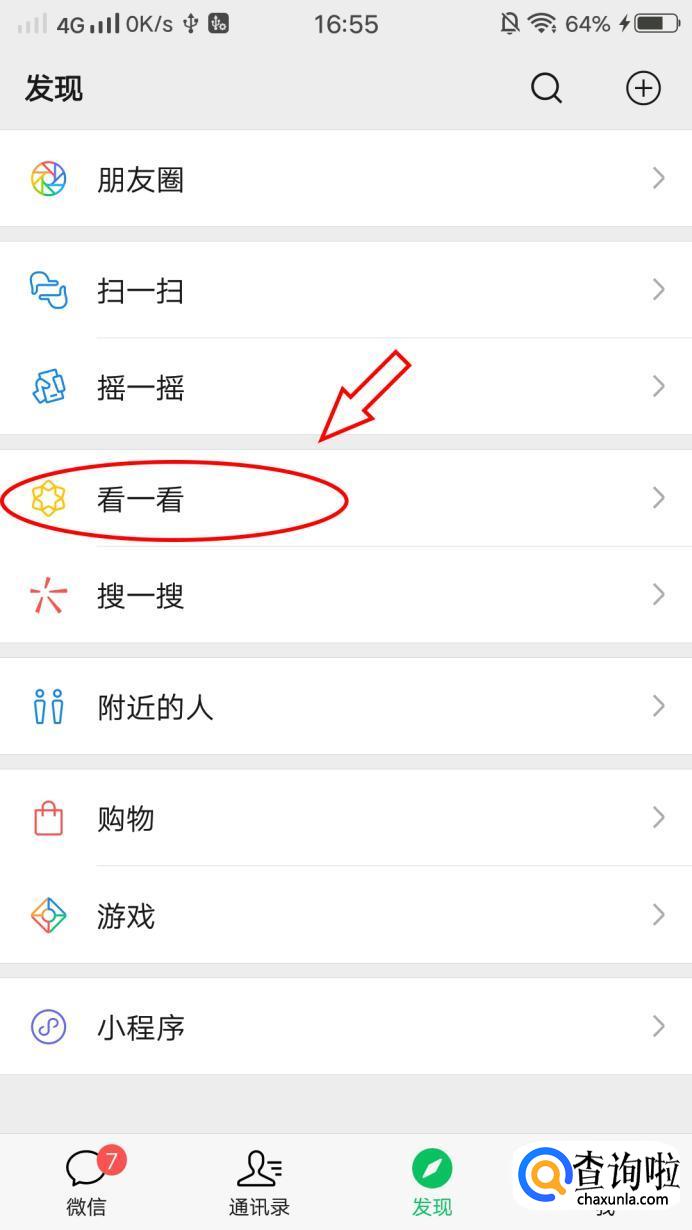Open 朋友圈 Moments

tap(345, 179)
